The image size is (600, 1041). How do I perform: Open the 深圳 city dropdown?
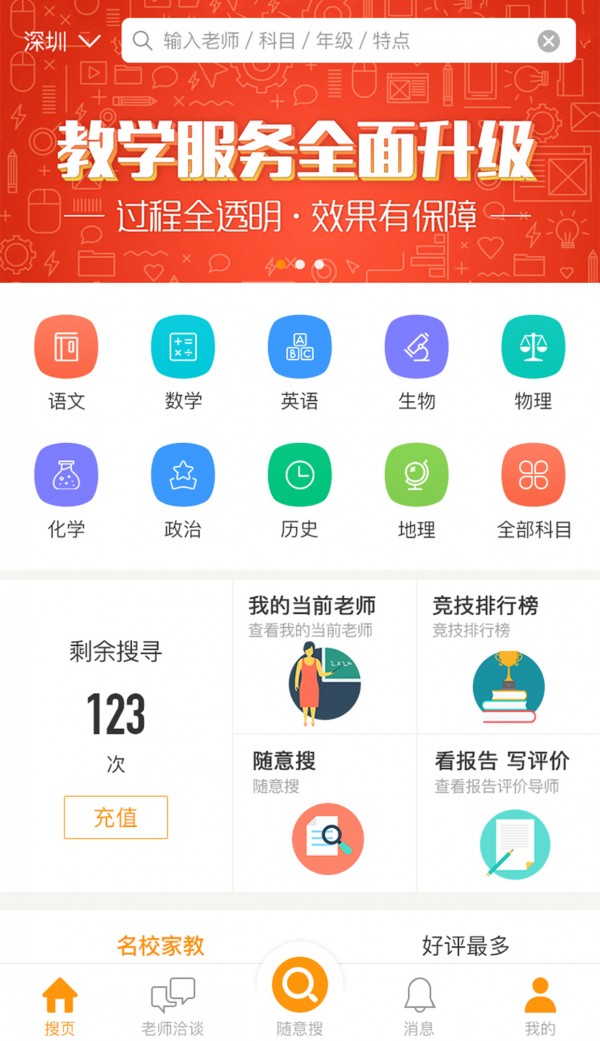[62, 41]
